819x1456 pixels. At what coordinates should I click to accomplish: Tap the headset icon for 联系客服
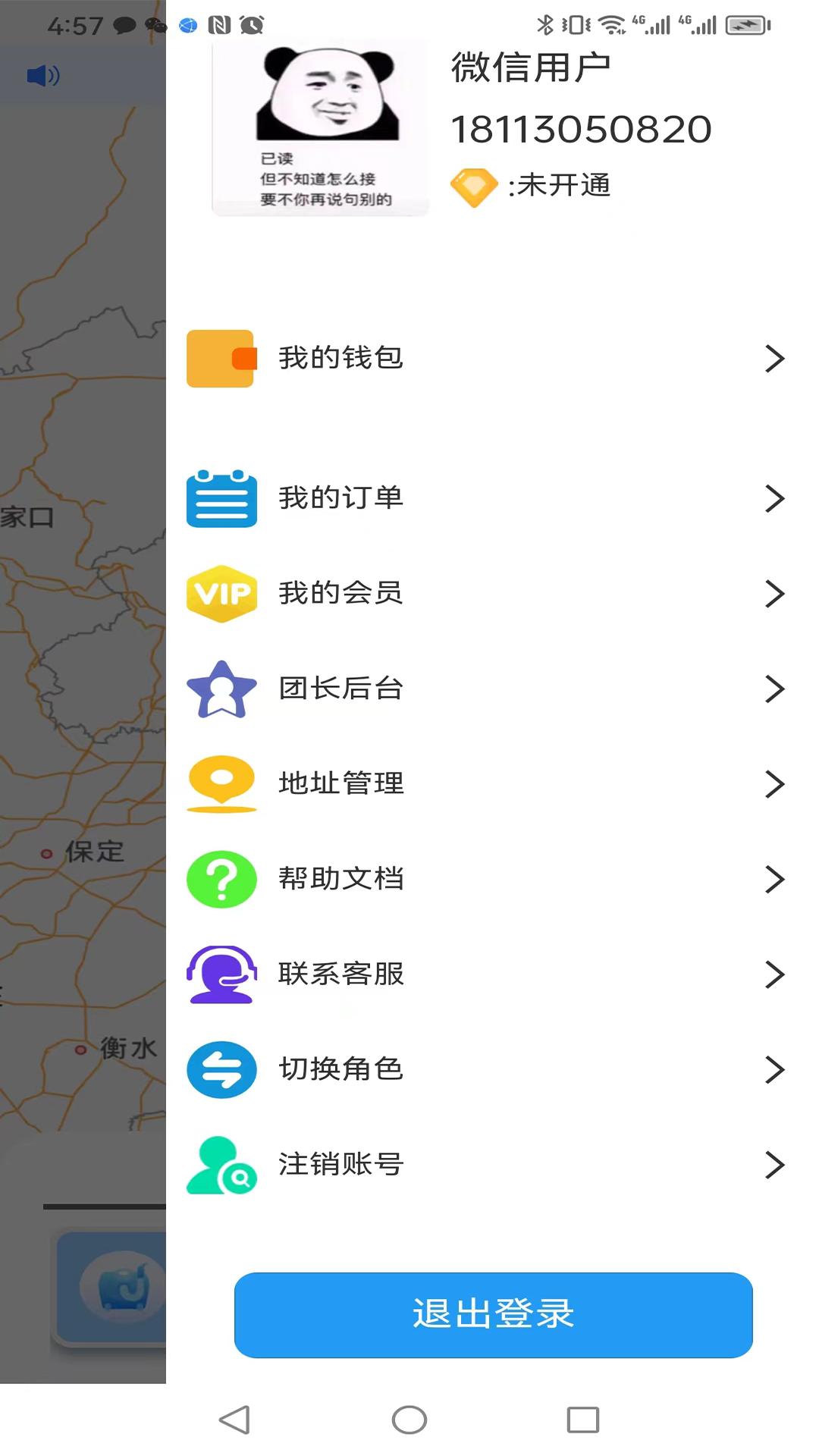pos(221,974)
